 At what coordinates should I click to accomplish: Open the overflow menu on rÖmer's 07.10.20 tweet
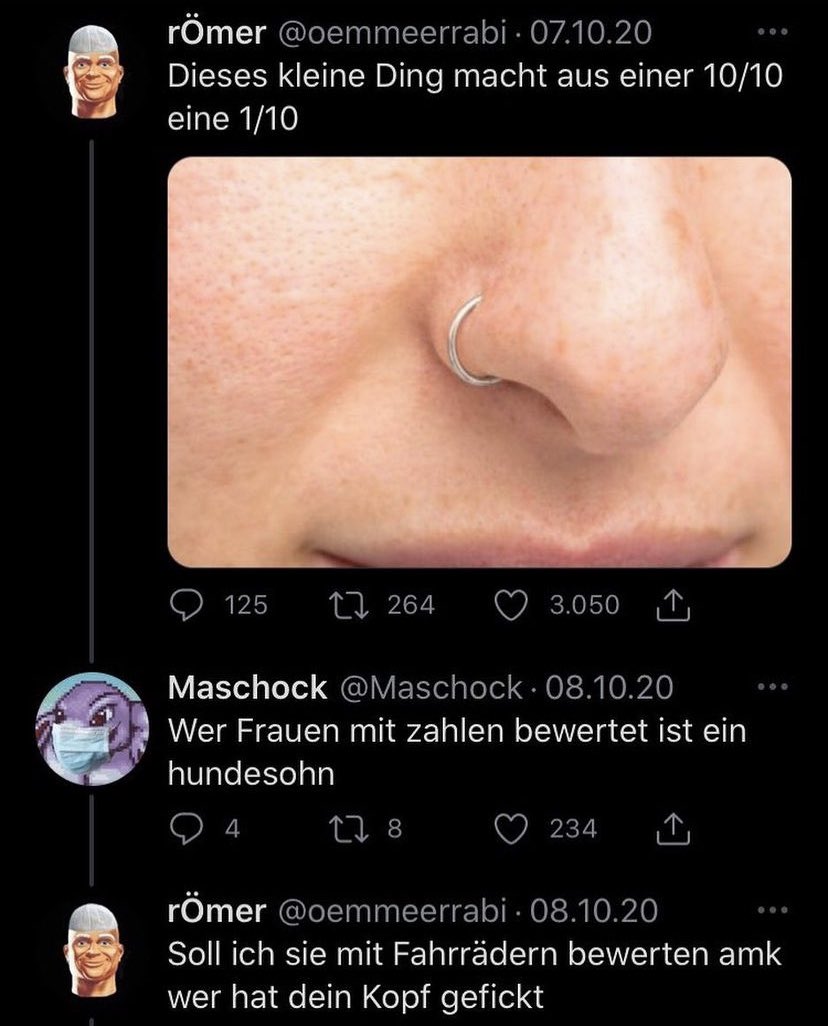point(773,33)
